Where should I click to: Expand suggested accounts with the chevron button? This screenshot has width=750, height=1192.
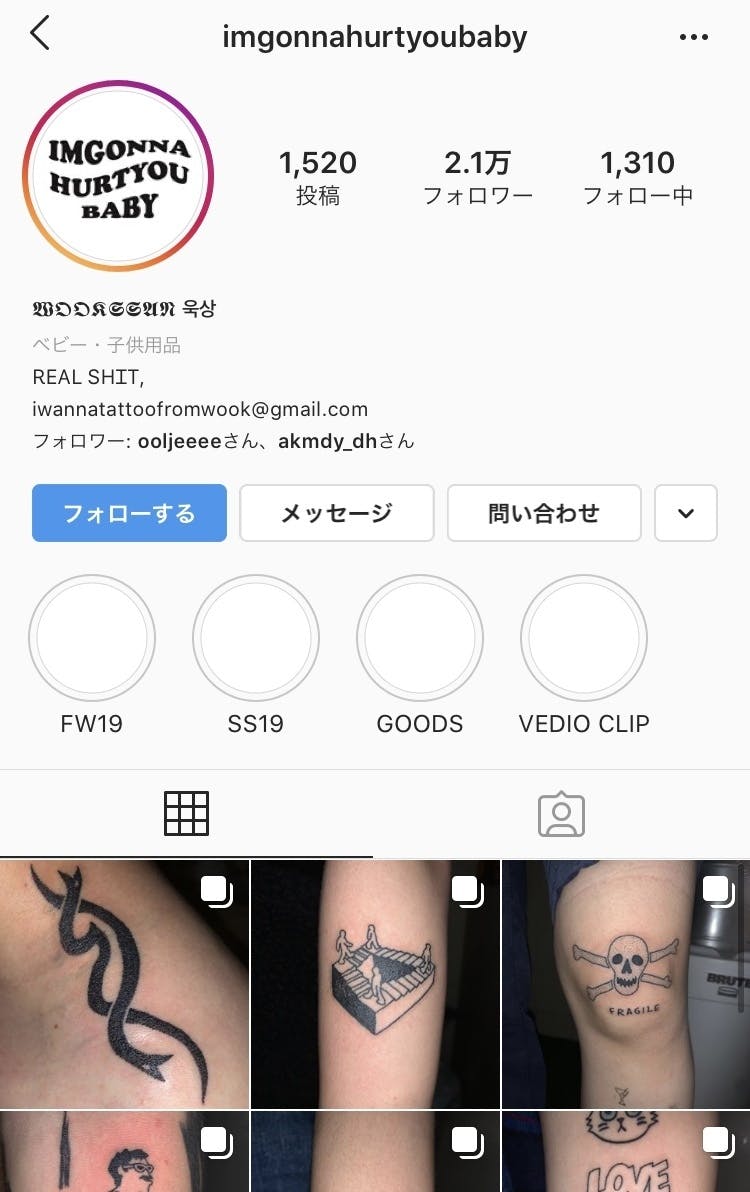pos(686,513)
